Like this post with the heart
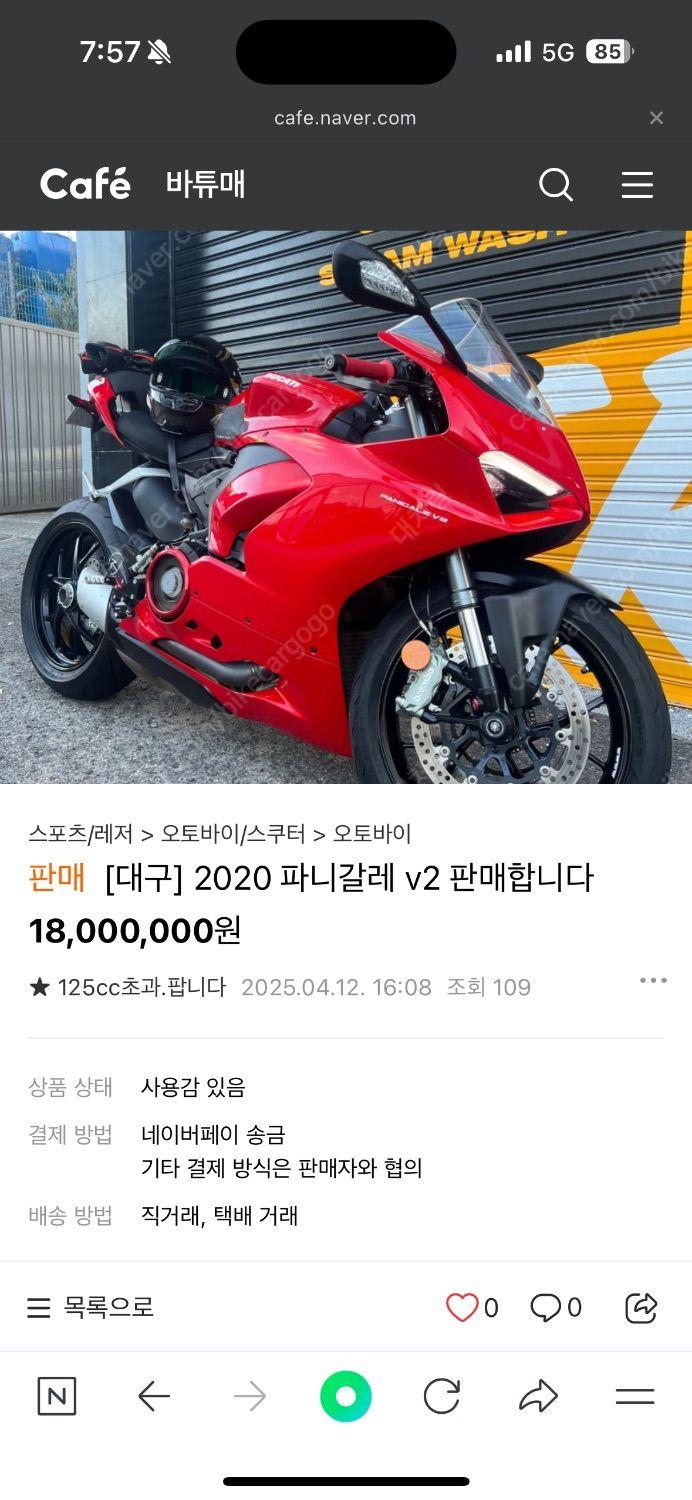Screen dimensions: 692x1500 coord(462,1307)
